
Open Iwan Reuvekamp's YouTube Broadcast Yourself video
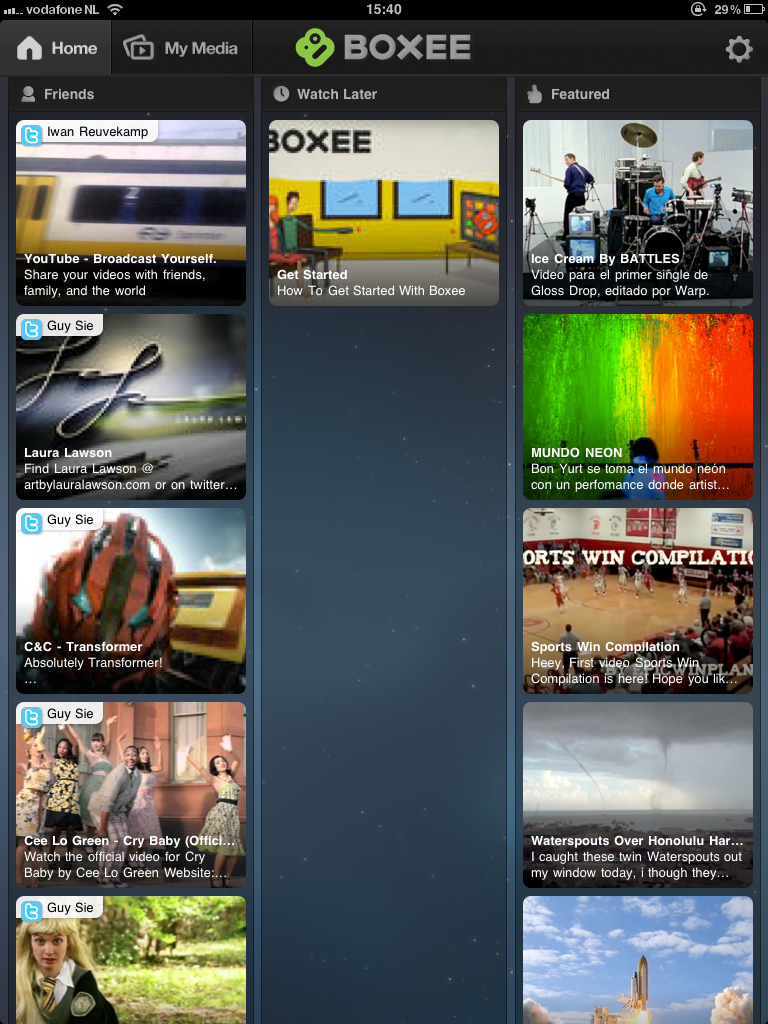point(131,213)
